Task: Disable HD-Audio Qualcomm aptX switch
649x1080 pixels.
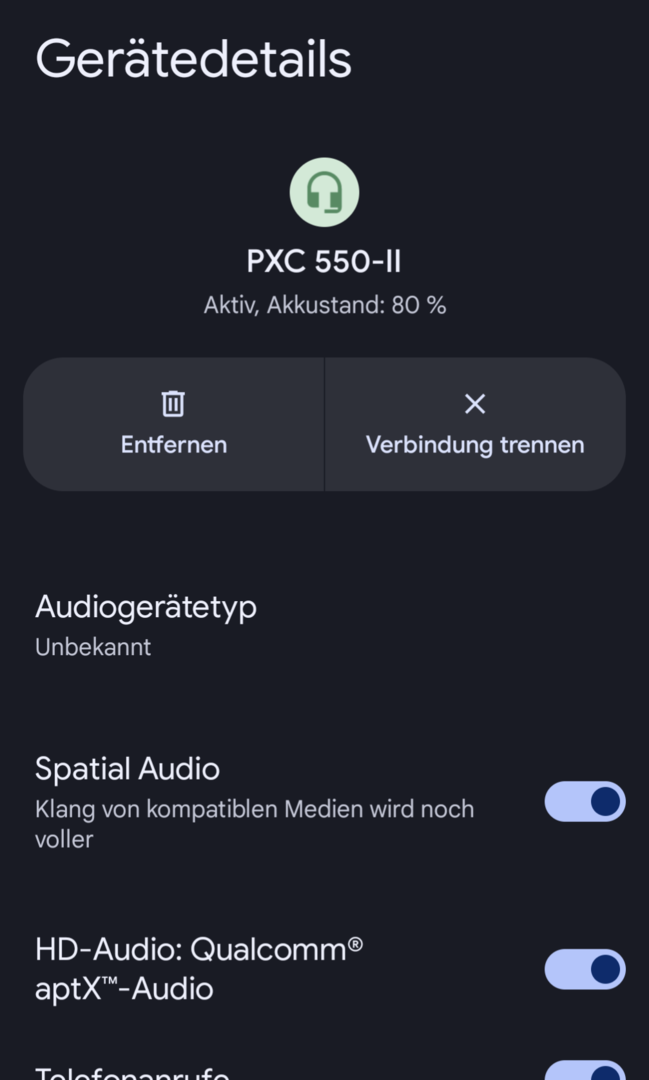Action: (585, 969)
